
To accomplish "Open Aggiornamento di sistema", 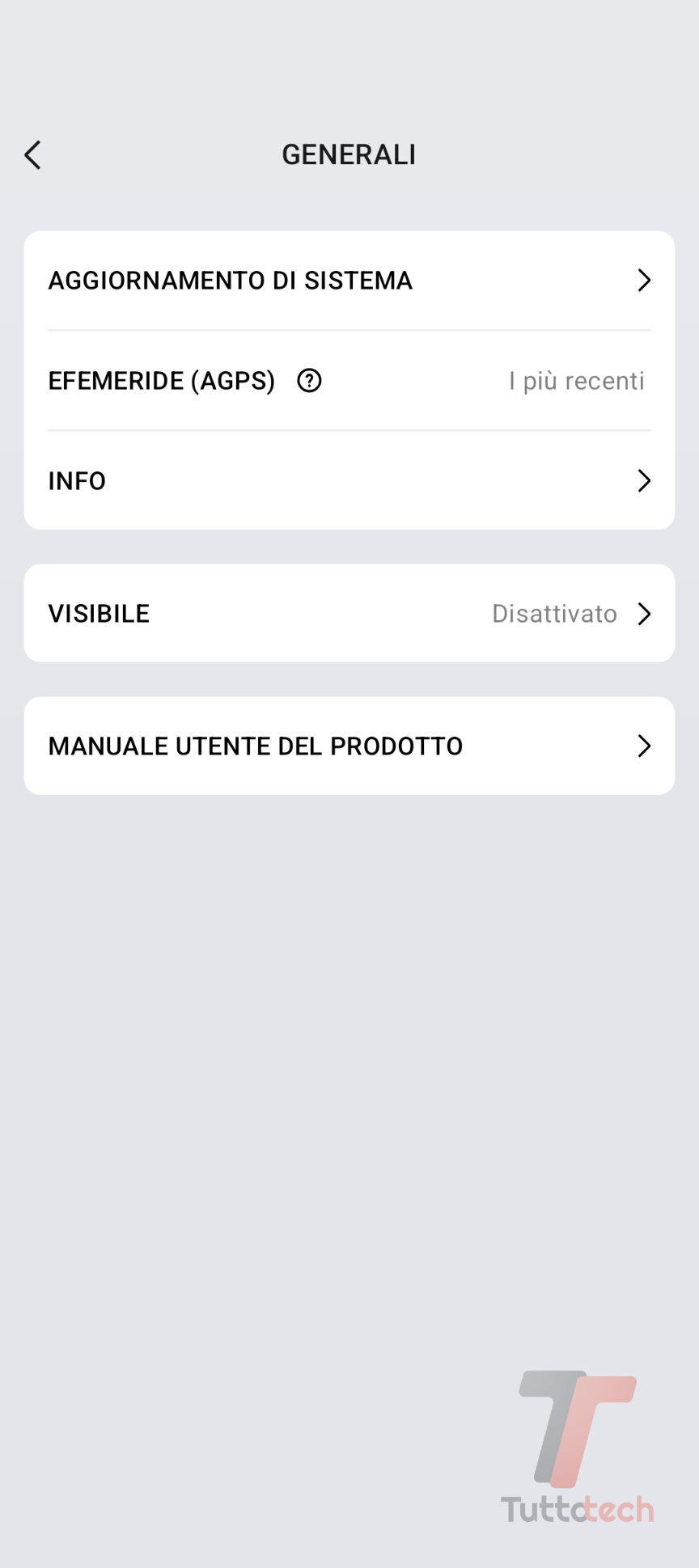I will click(349, 281).
